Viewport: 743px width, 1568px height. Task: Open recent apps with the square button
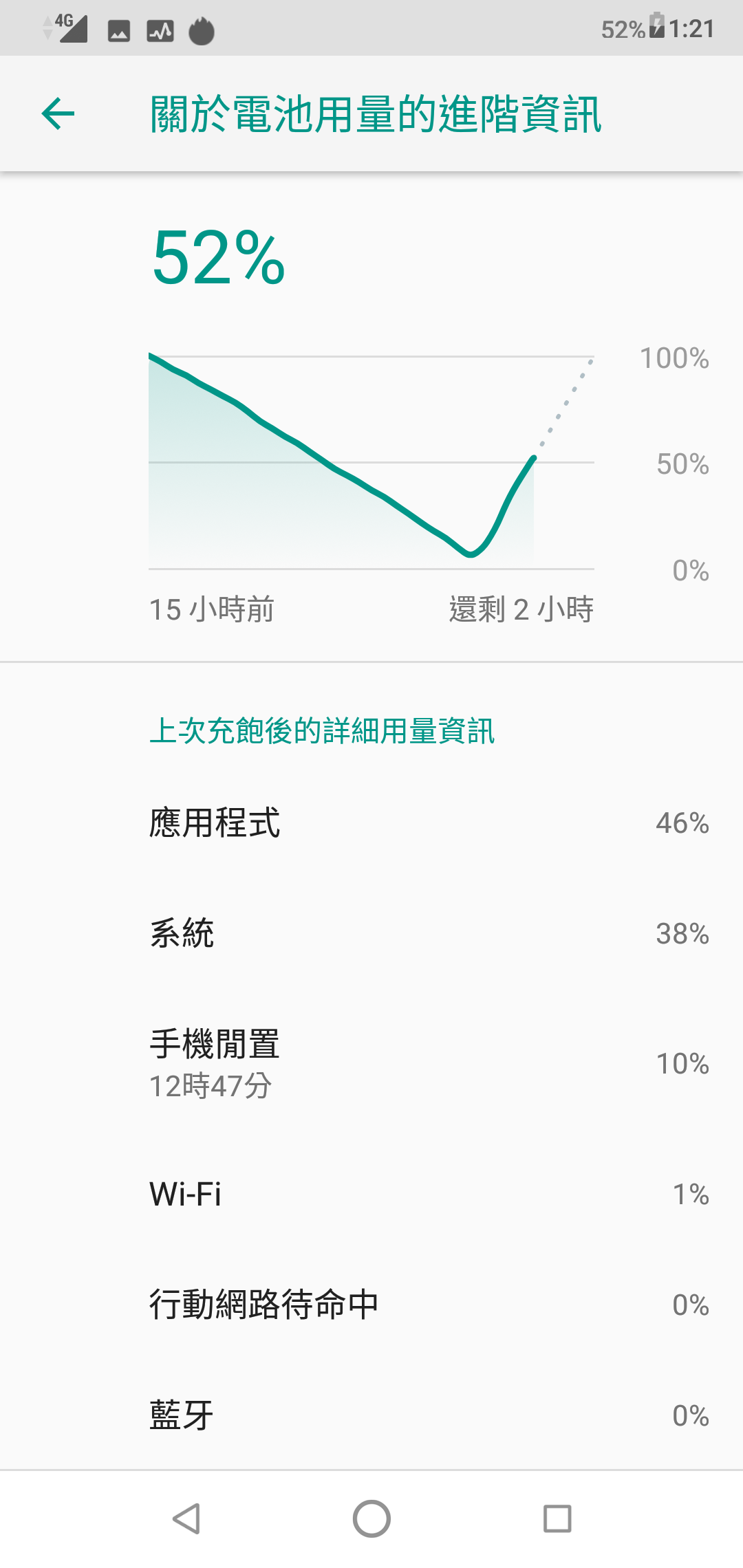point(557,1518)
